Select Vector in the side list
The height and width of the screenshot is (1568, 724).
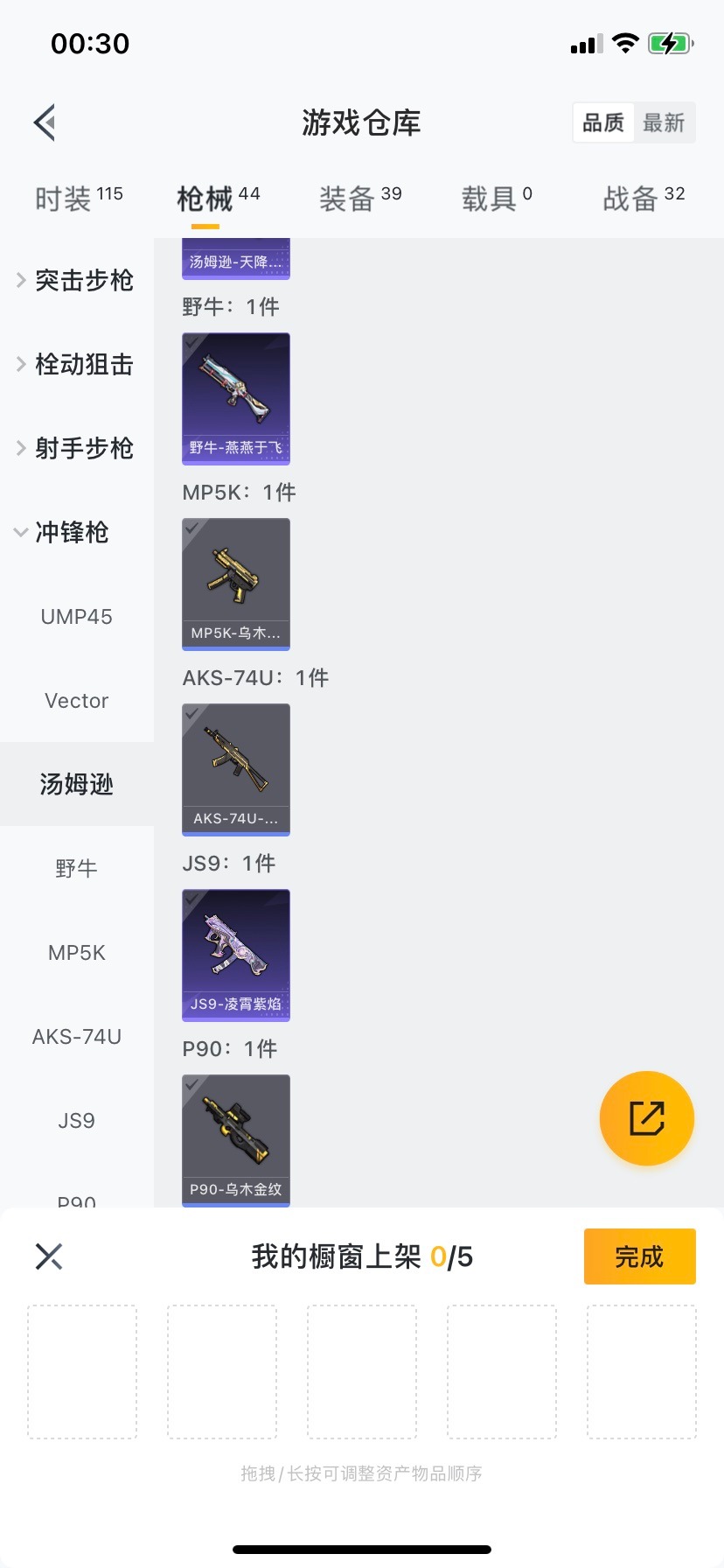77,701
